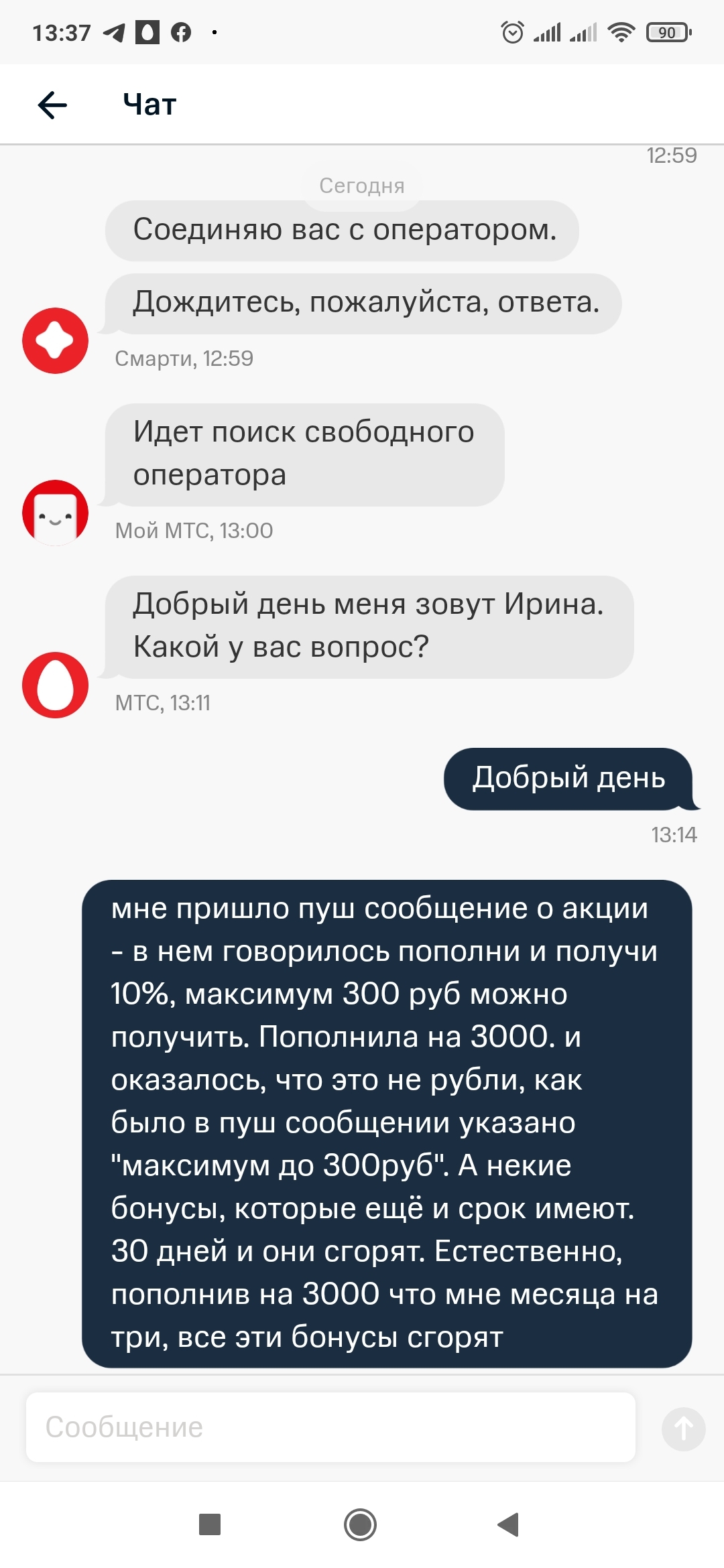This screenshot has width=724, height=1568.
Task: Send the message with the arrow button
Action: click(x=683, y=1429)
